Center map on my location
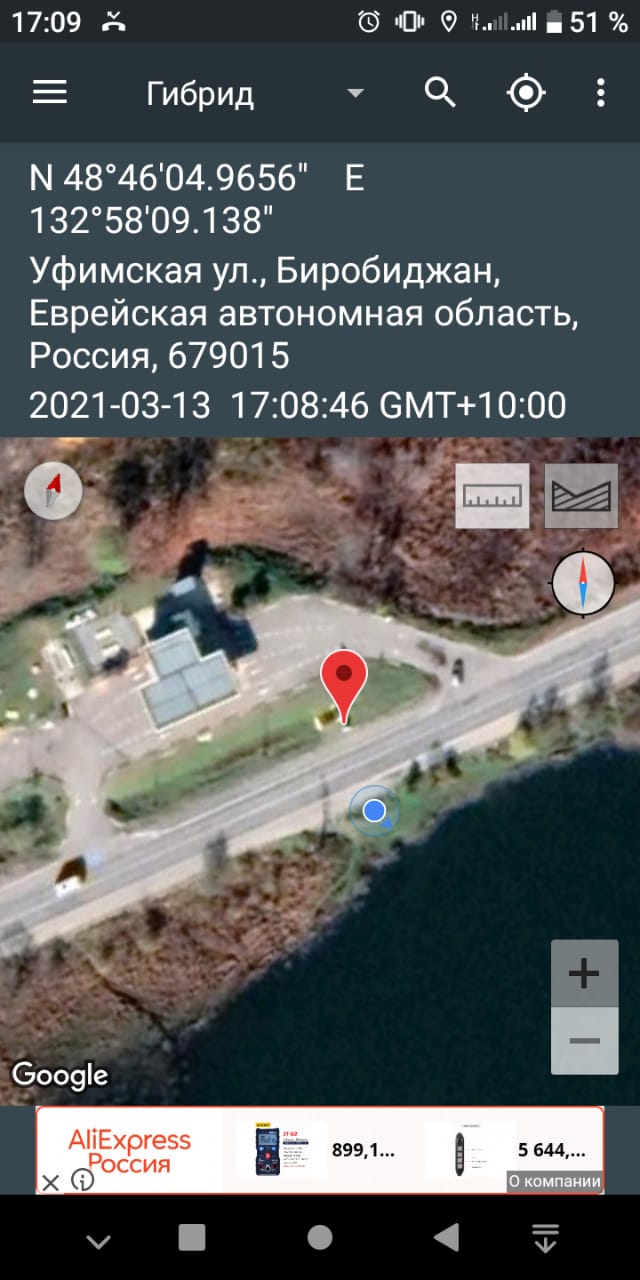 coord(526,93)
